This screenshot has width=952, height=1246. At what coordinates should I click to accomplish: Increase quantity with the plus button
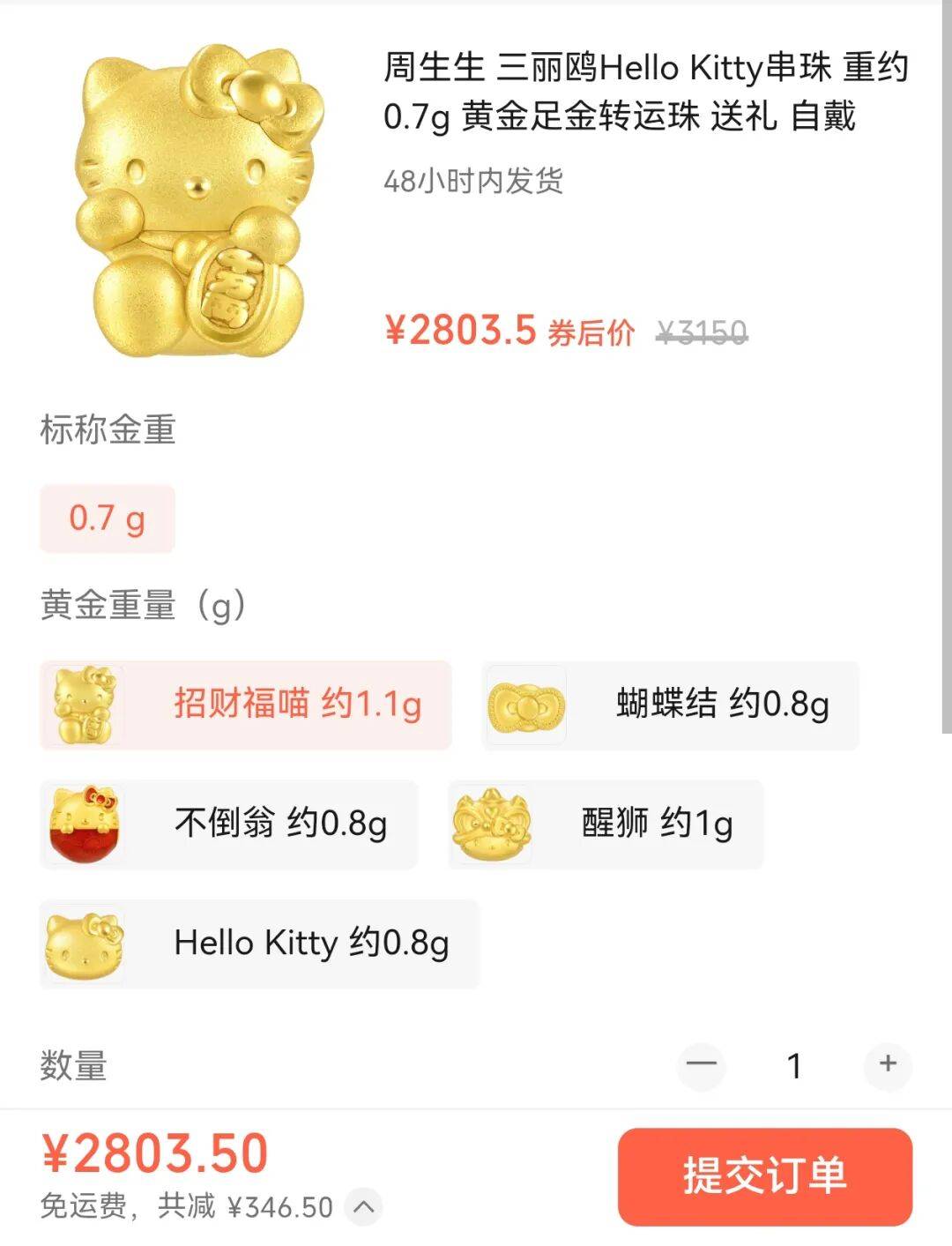[888, 1064]
